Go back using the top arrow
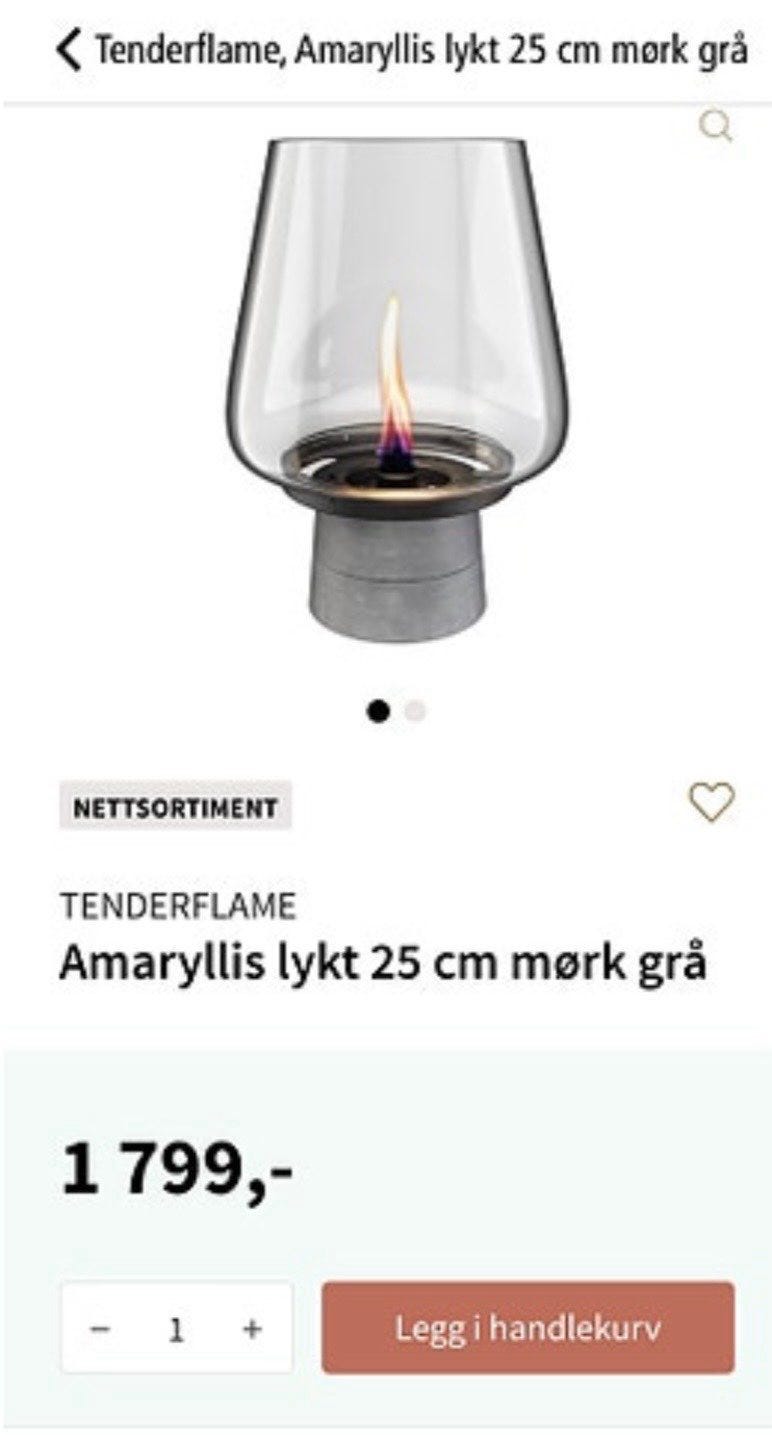This screenshot has width=772, height=1435. [69, 49]
